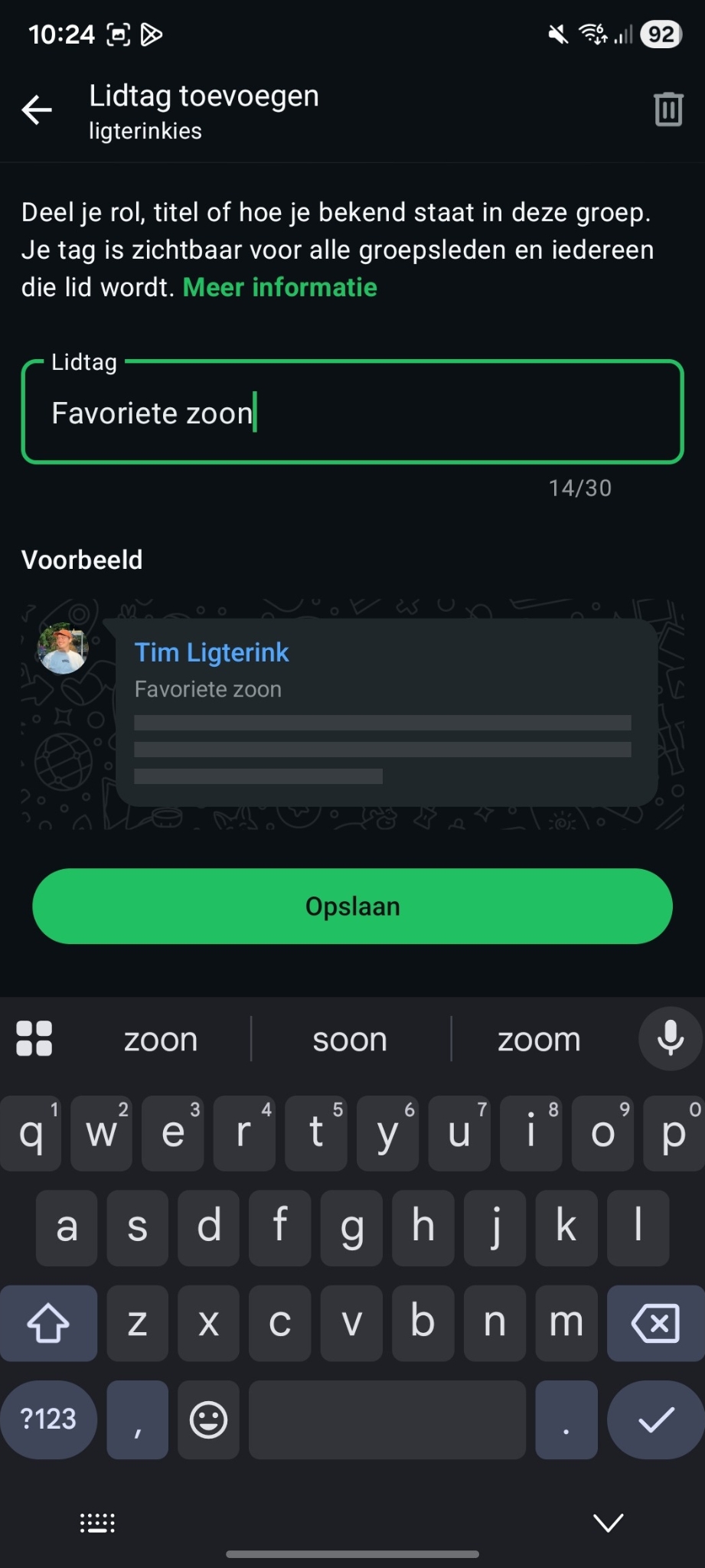
Task: Start voice input with the microphone
Action: [x=671, y=1039]
